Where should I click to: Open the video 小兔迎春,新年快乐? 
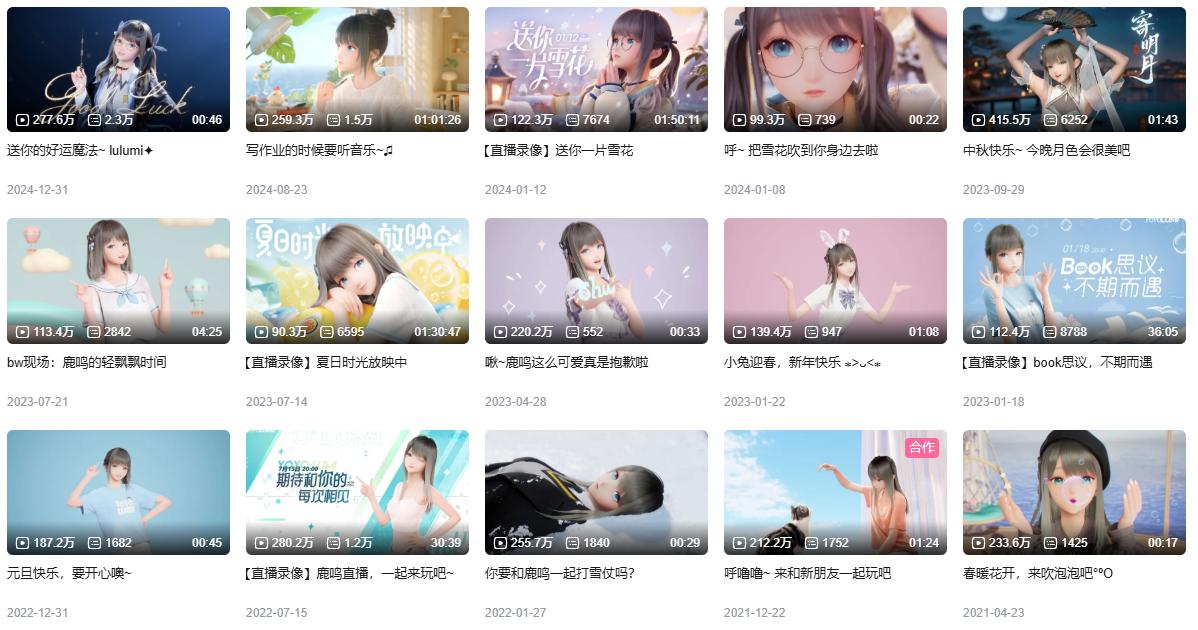click(x=835, y=280)
